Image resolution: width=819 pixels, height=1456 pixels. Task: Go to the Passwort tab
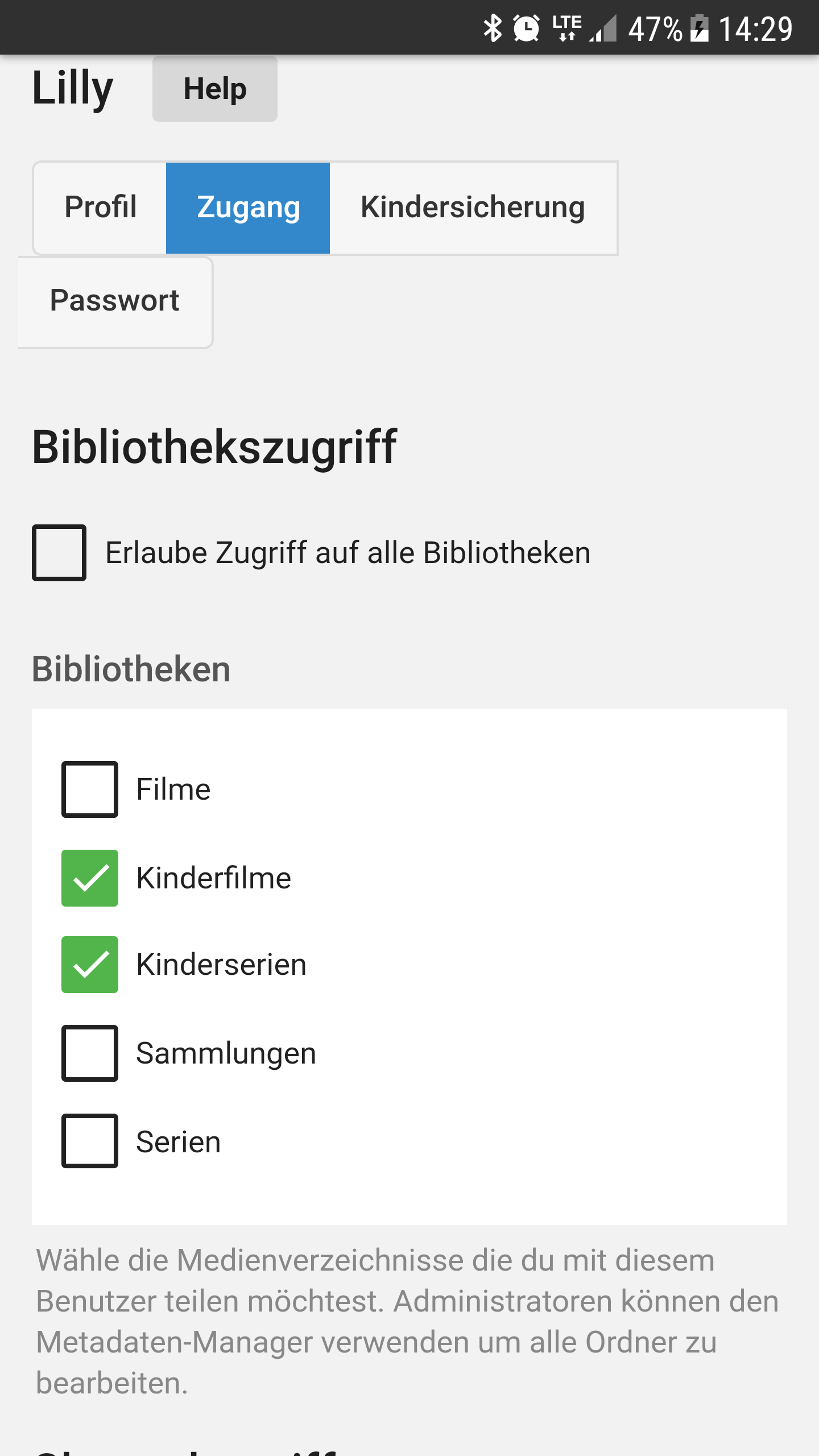[x=115, y=301]
